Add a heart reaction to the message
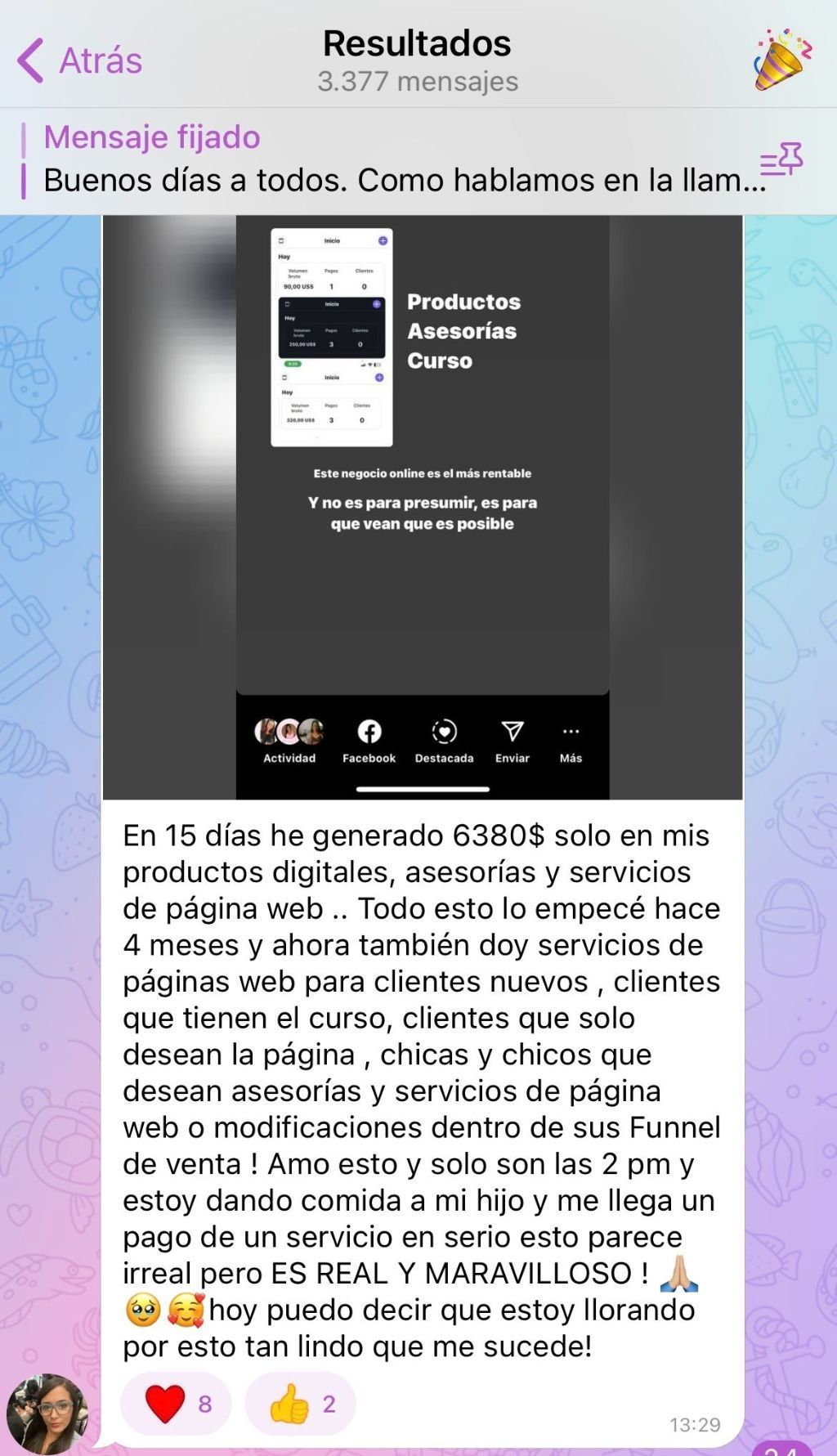837x1456 pixels. pyautogui.click(x=177, y=1404)
